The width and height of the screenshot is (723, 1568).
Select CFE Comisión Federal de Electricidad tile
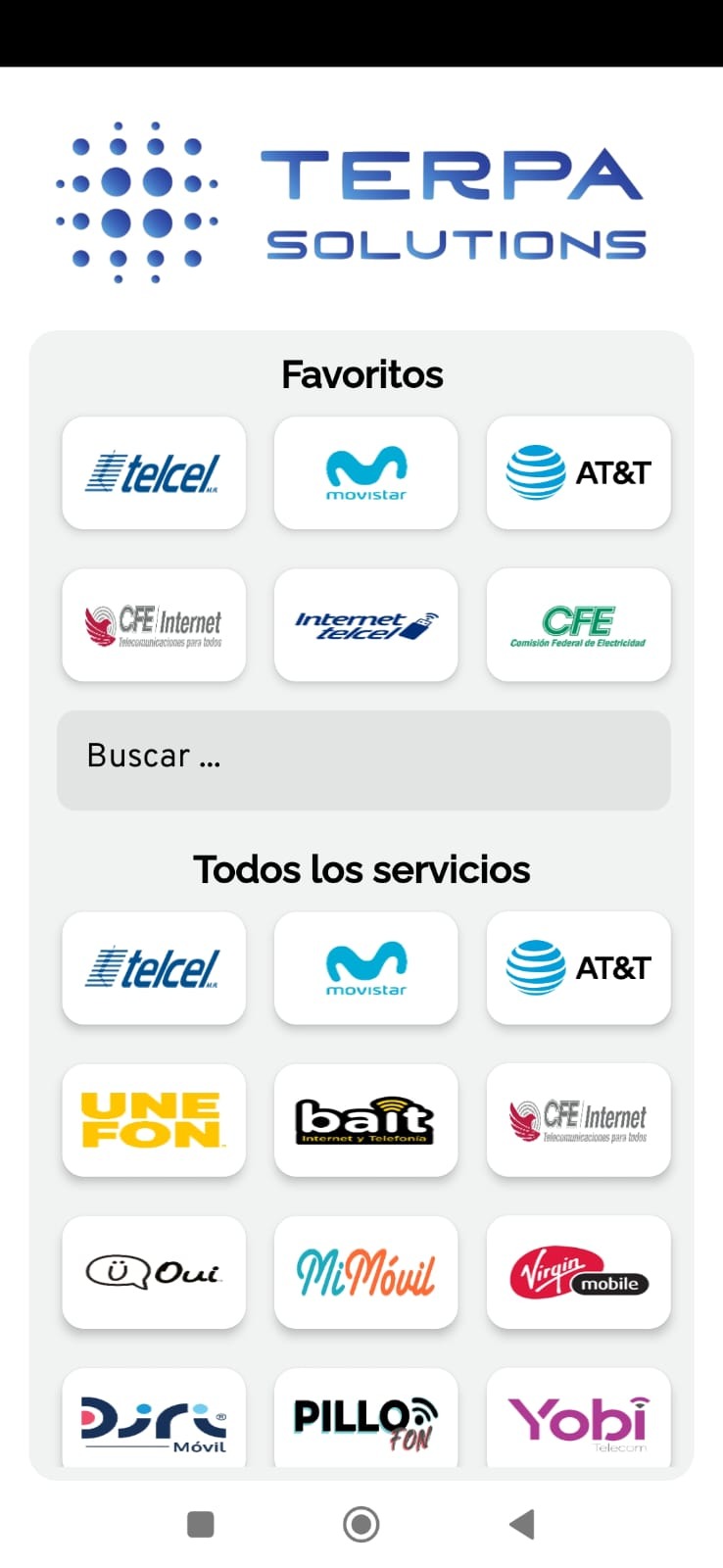tap(578, 625)
